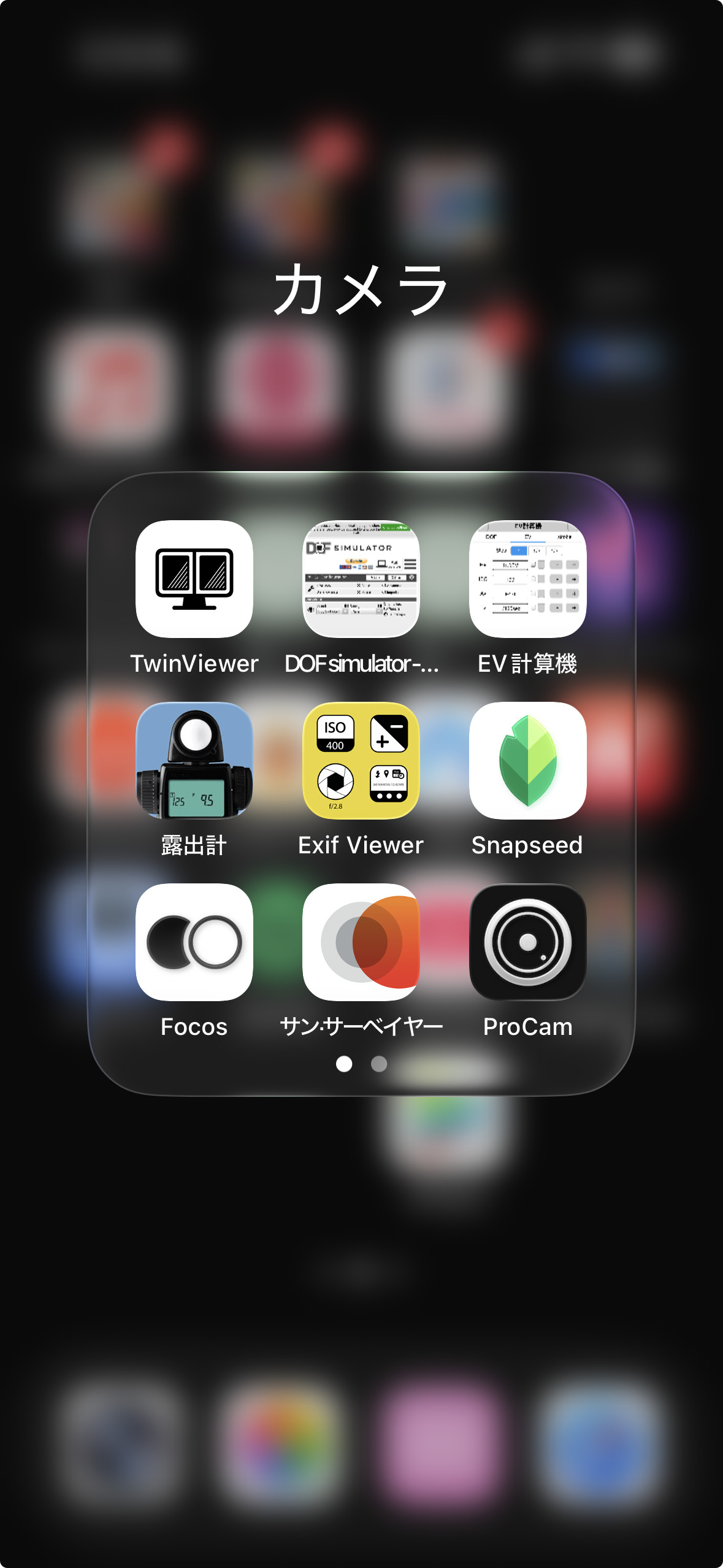Launch サン・サーベイヤー app
Viewport: 723px width, 1568px height.
pos(361,942)
